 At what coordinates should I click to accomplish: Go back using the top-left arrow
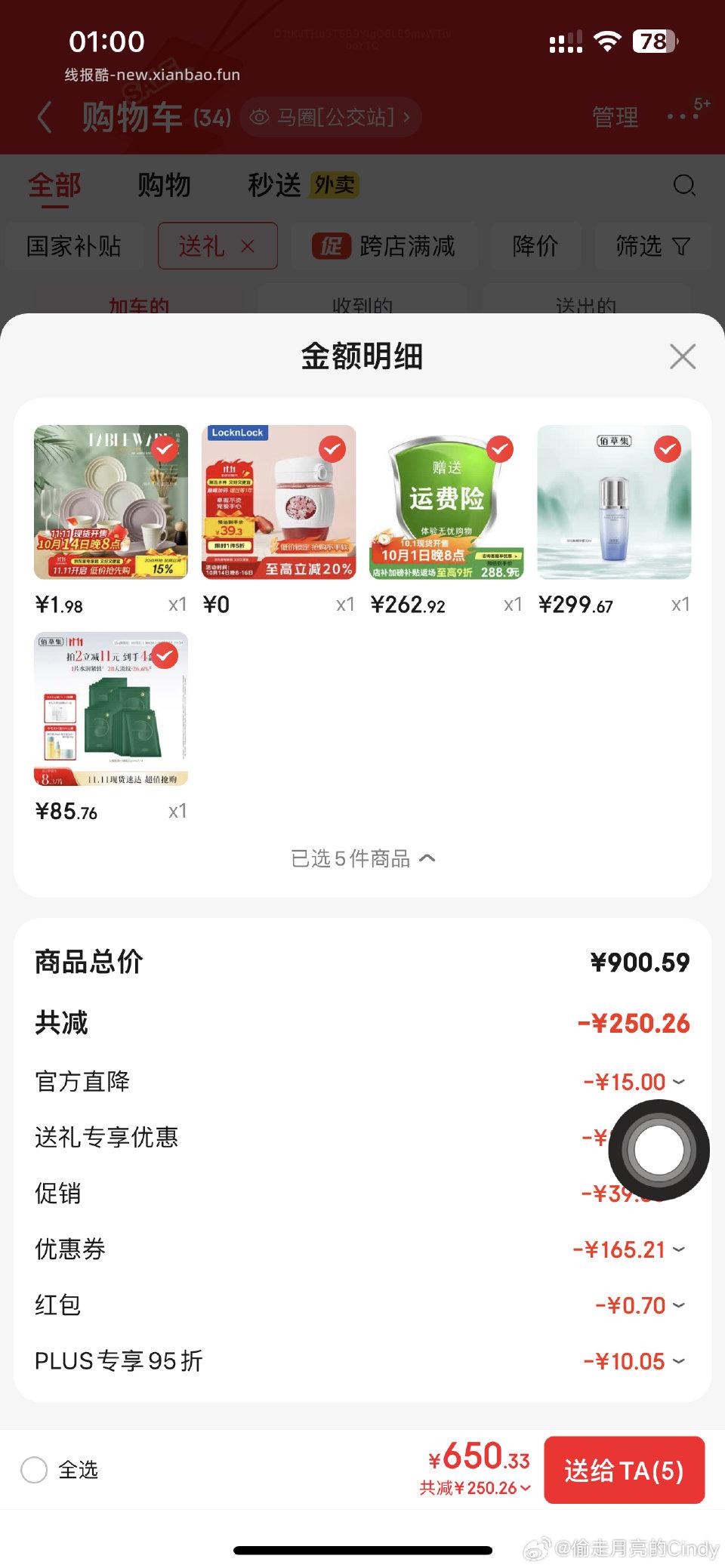44,117
